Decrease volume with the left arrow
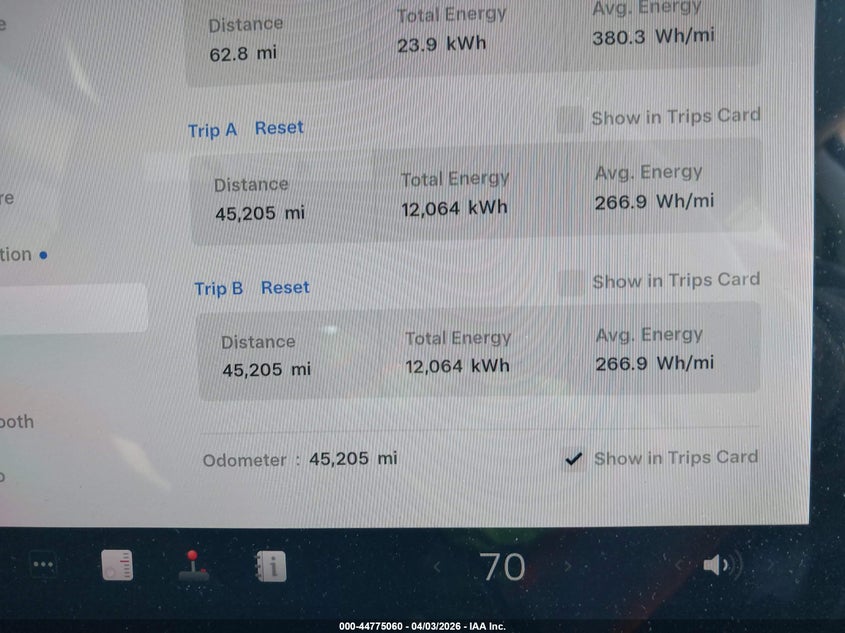 coord(679,565)
